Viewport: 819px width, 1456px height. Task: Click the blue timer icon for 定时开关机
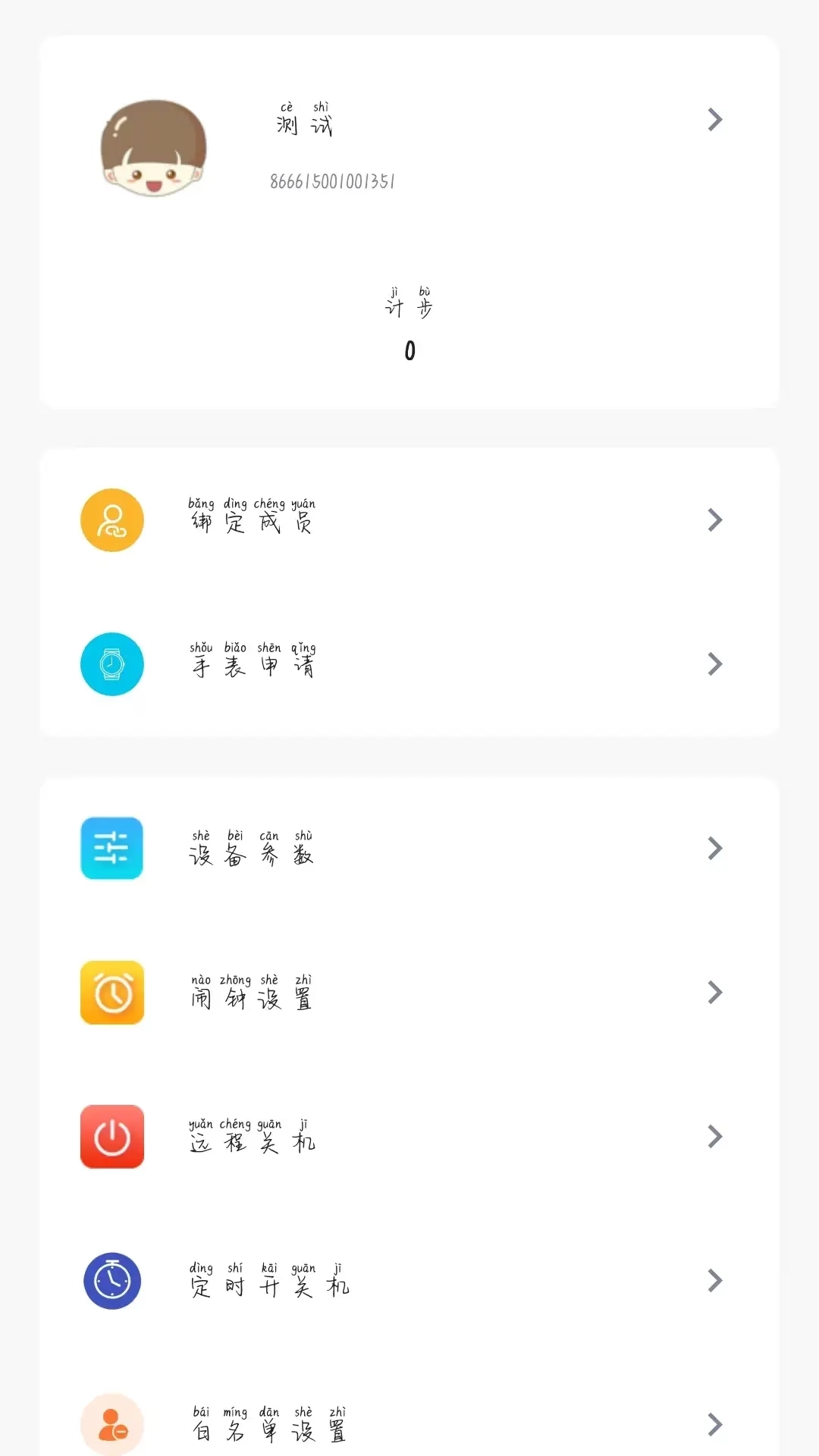[x=111, y=1280]
